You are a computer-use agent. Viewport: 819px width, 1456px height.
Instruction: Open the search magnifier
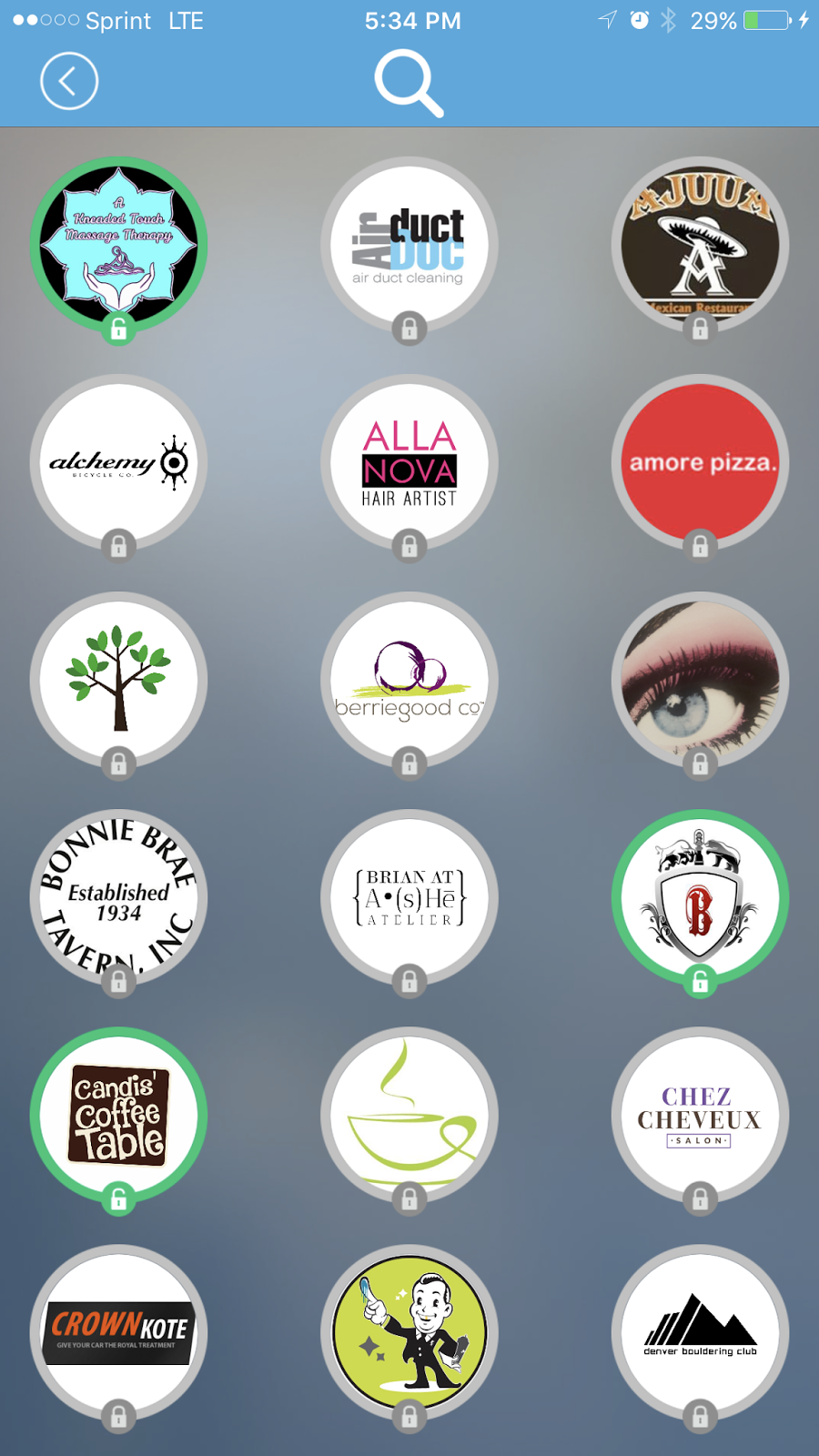(409, 83)
